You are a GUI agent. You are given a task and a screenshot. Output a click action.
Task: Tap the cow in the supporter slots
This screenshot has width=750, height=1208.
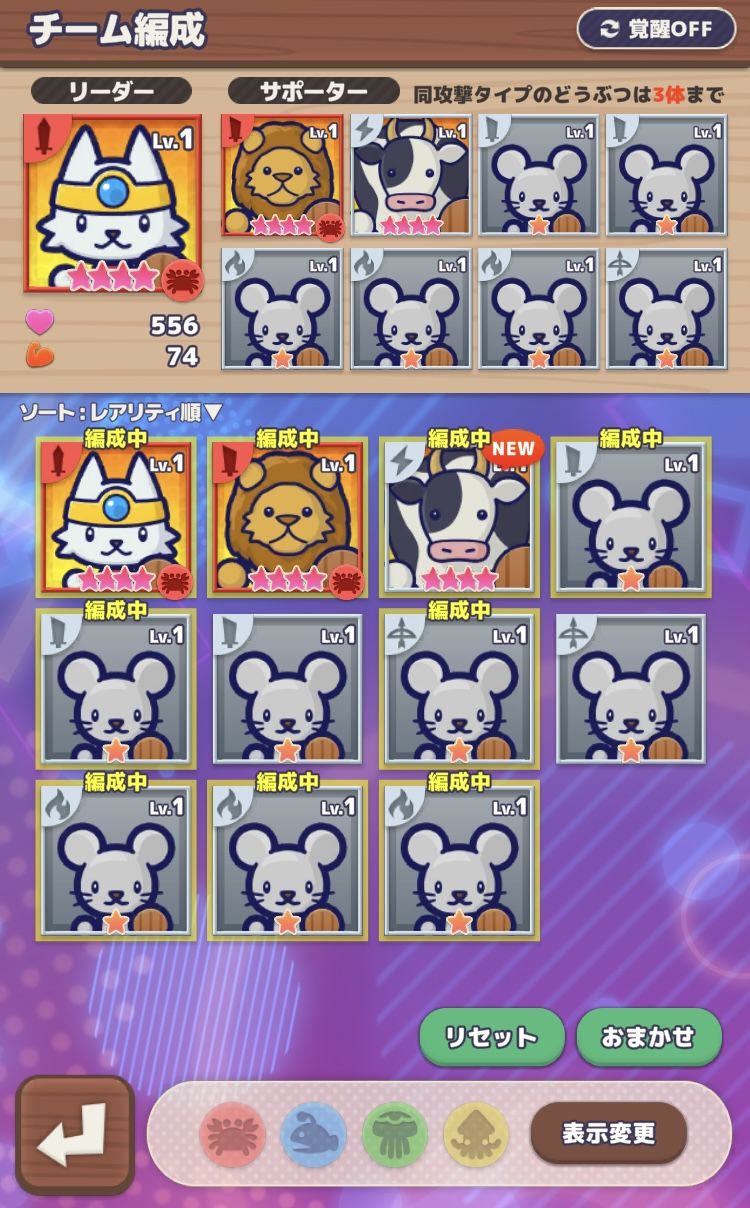[x=411, y=176]
